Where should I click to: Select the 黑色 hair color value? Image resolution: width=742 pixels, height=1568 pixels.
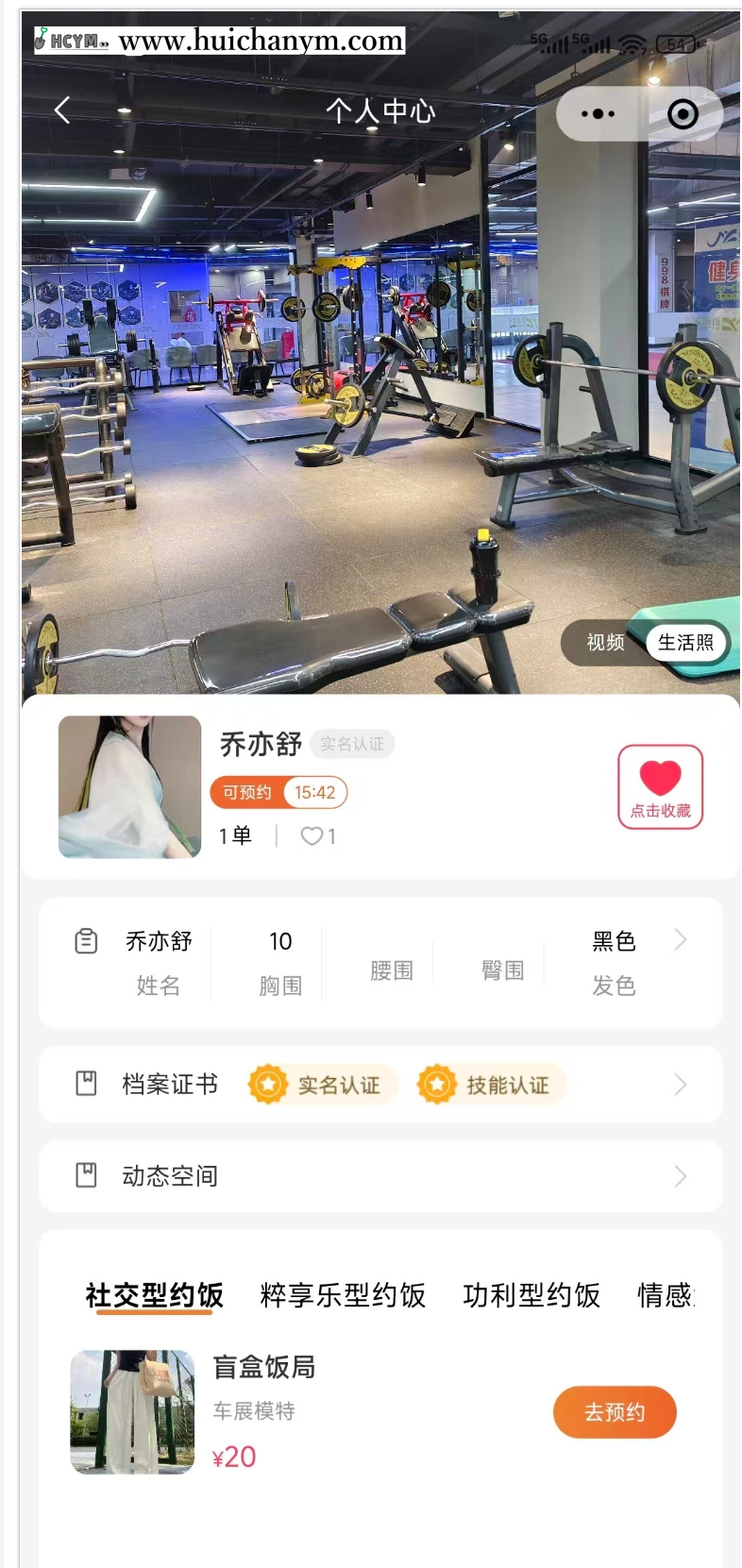click(x=615, y=940)
